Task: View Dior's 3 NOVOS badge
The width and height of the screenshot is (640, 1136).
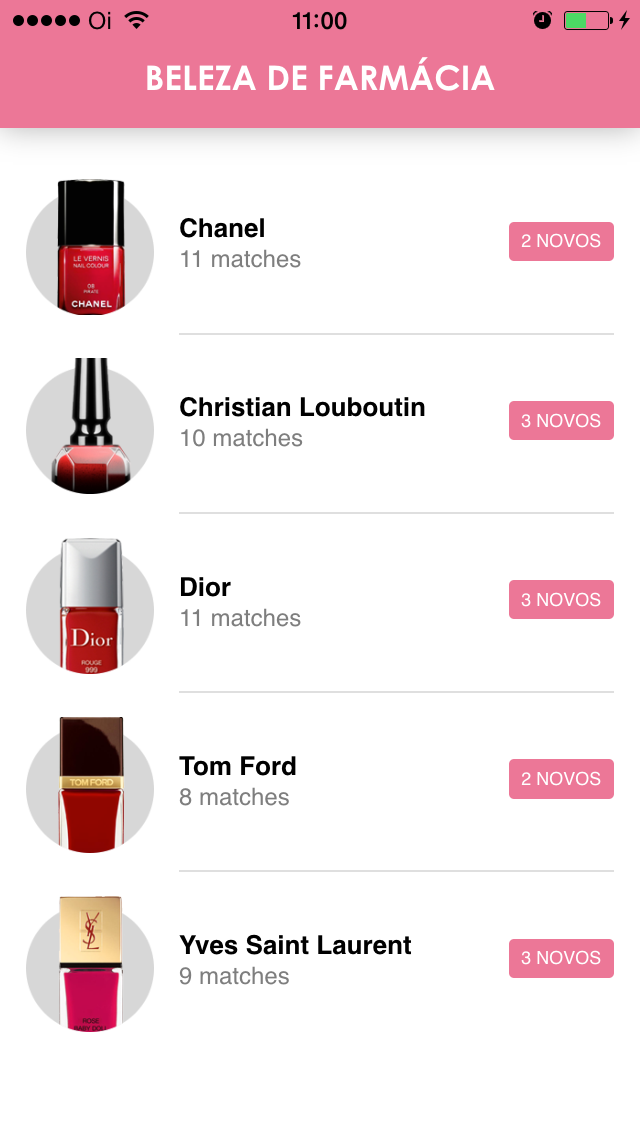Action: [x=561, y=600]
